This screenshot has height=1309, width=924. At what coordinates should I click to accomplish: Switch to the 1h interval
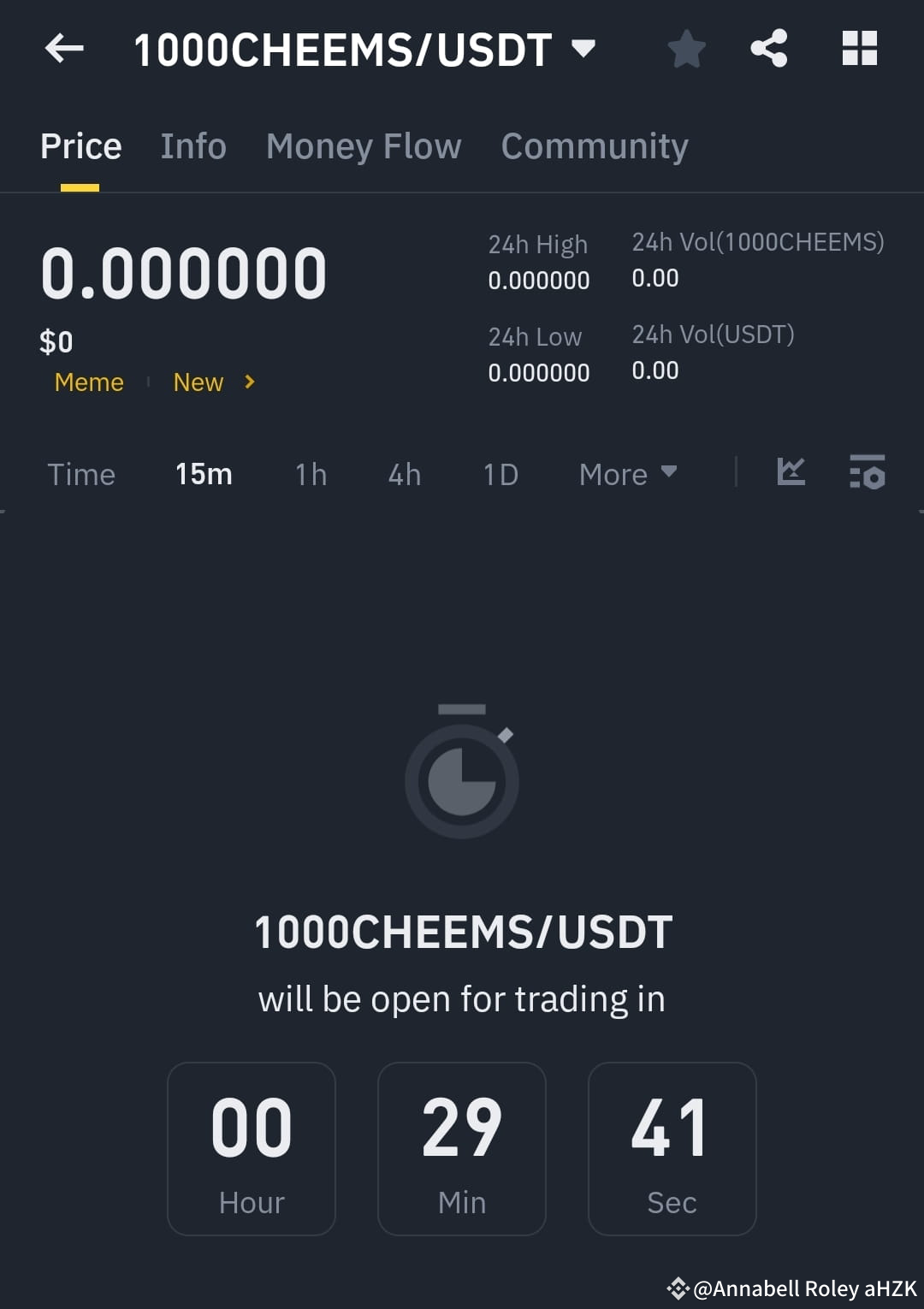(x=309, y=474)
